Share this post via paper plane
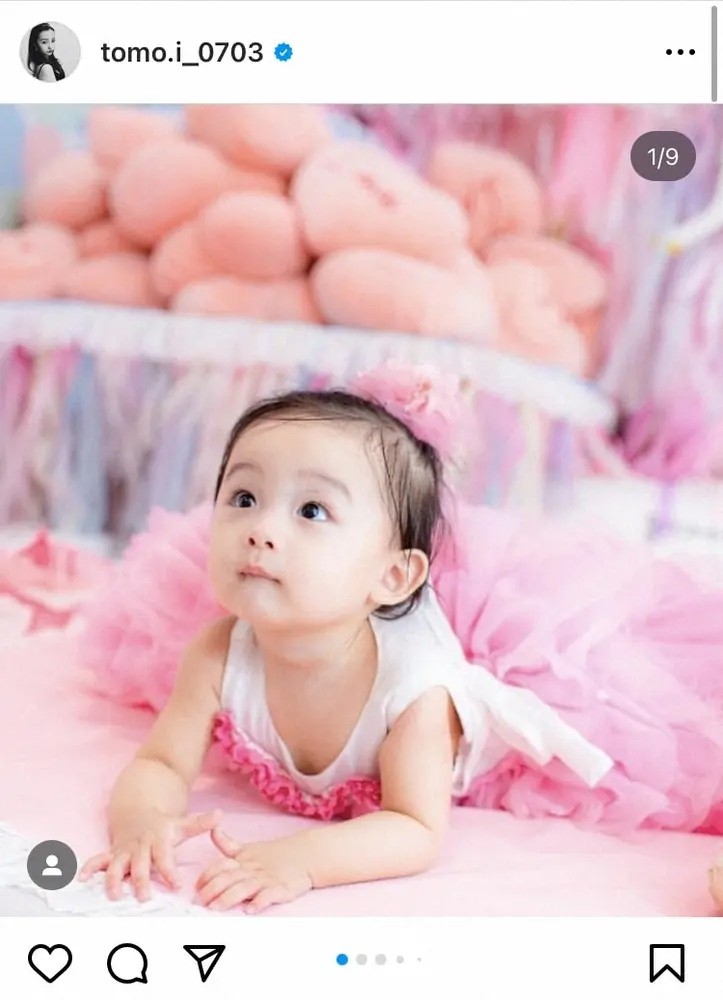 (204, 962)
